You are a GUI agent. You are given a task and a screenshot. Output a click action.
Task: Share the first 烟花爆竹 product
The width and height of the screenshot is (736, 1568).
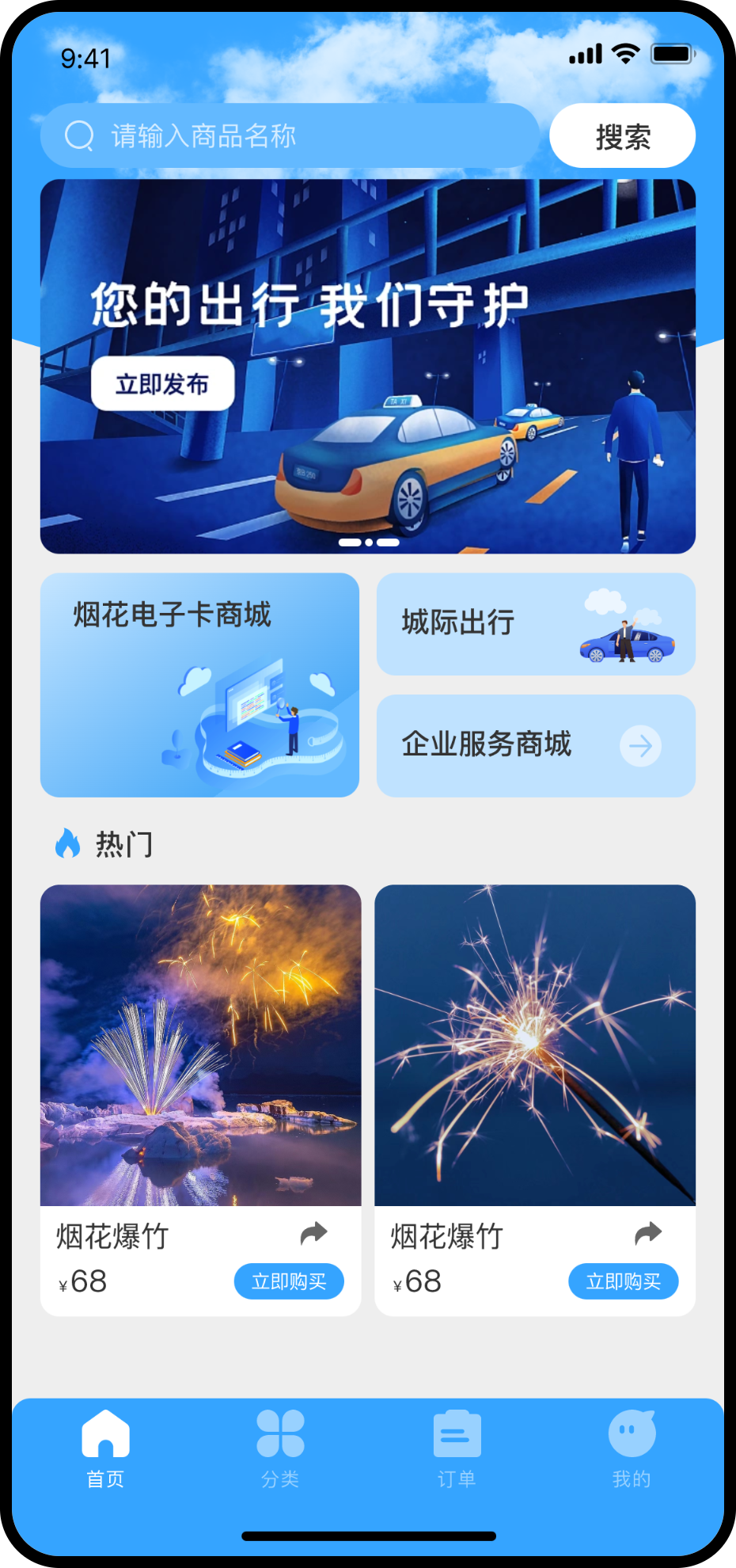[314, 1233]
